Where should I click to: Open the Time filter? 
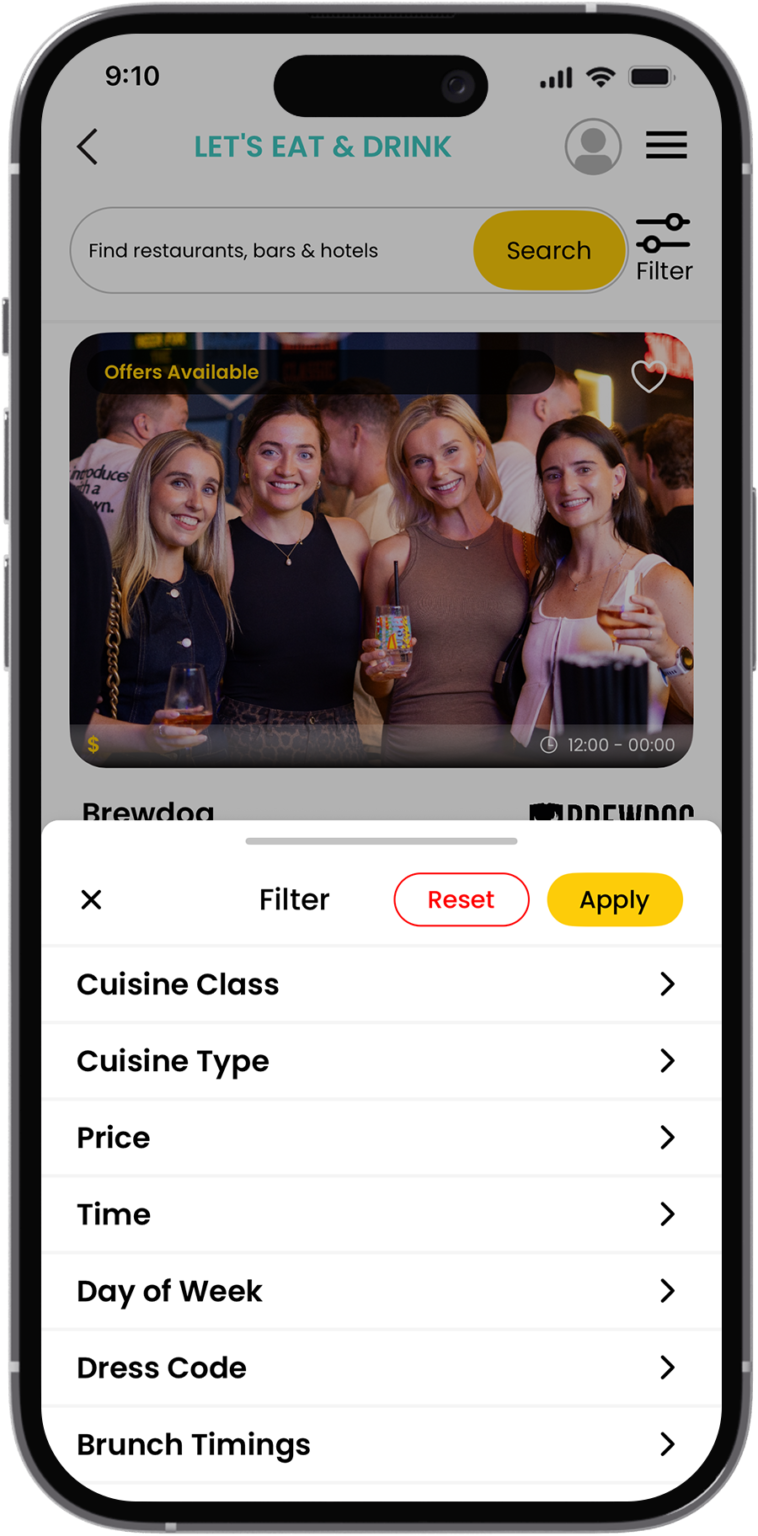pos(380,1214)
